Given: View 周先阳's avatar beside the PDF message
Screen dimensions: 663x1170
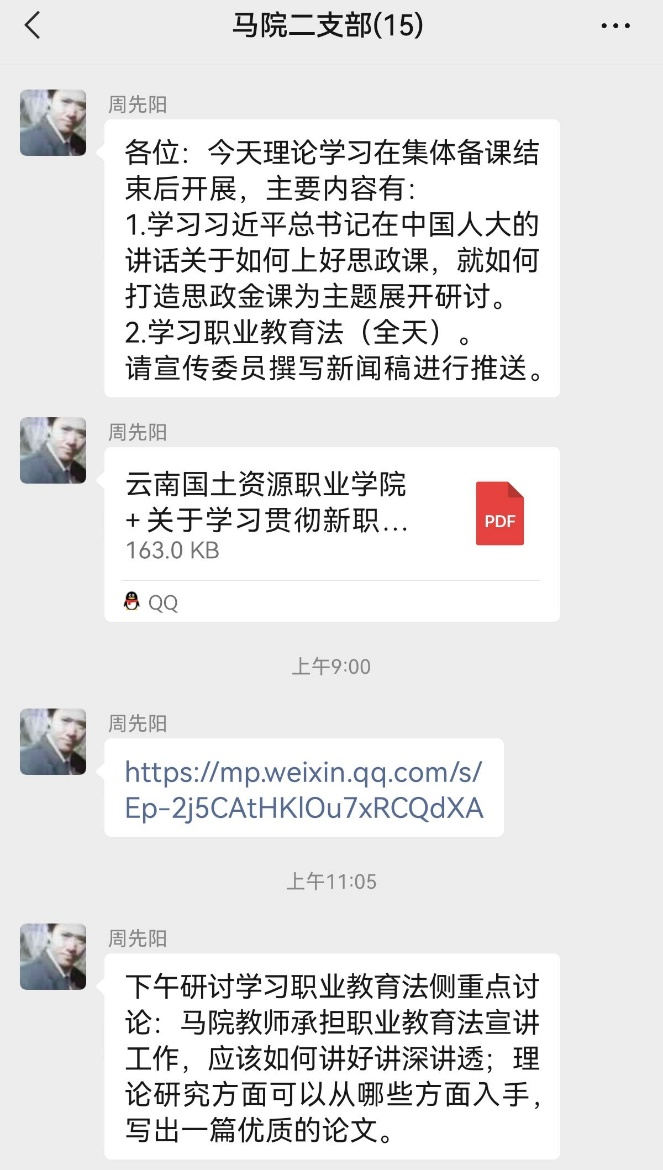Looking at the screenshot, I should [x=52, y=450].
